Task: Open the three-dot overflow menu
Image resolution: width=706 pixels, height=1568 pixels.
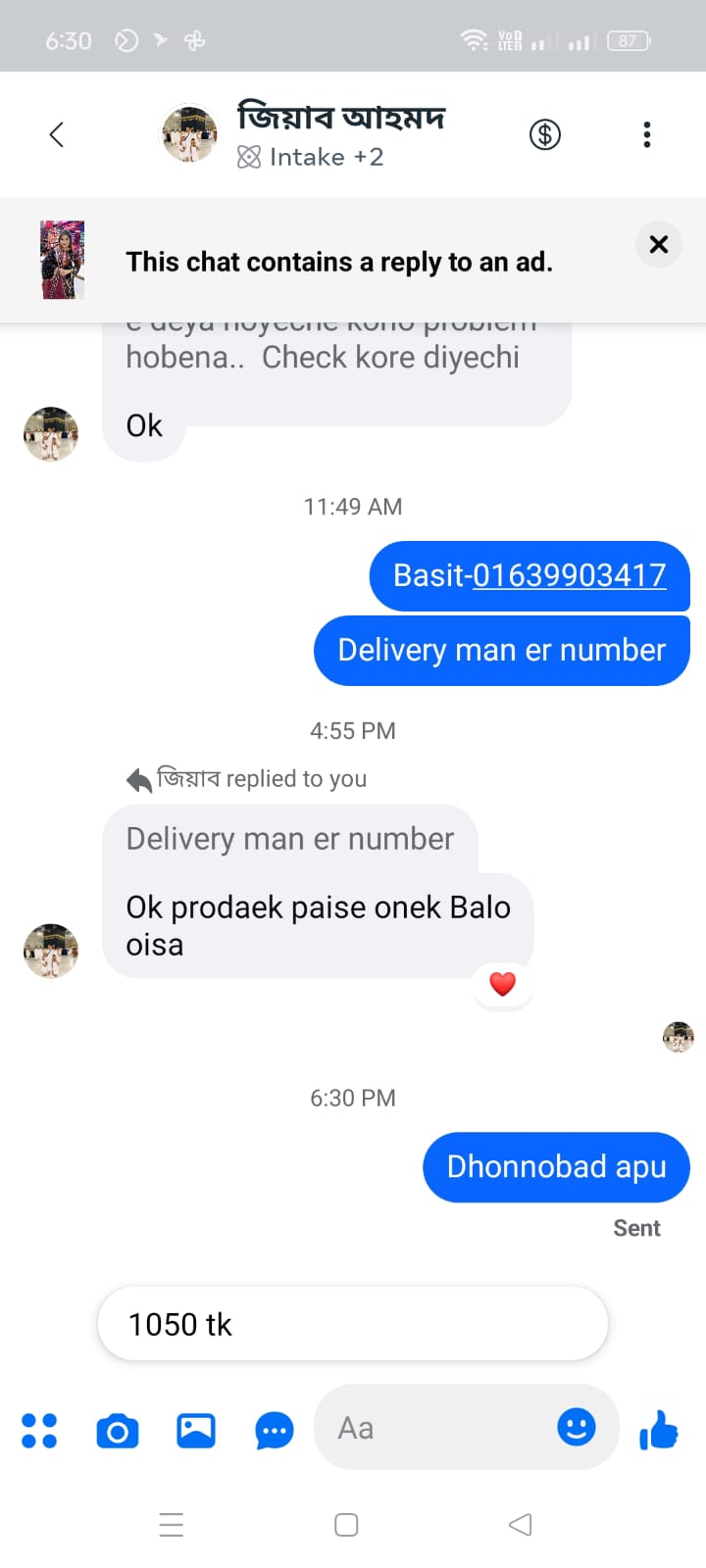Action: click(647, 134)
